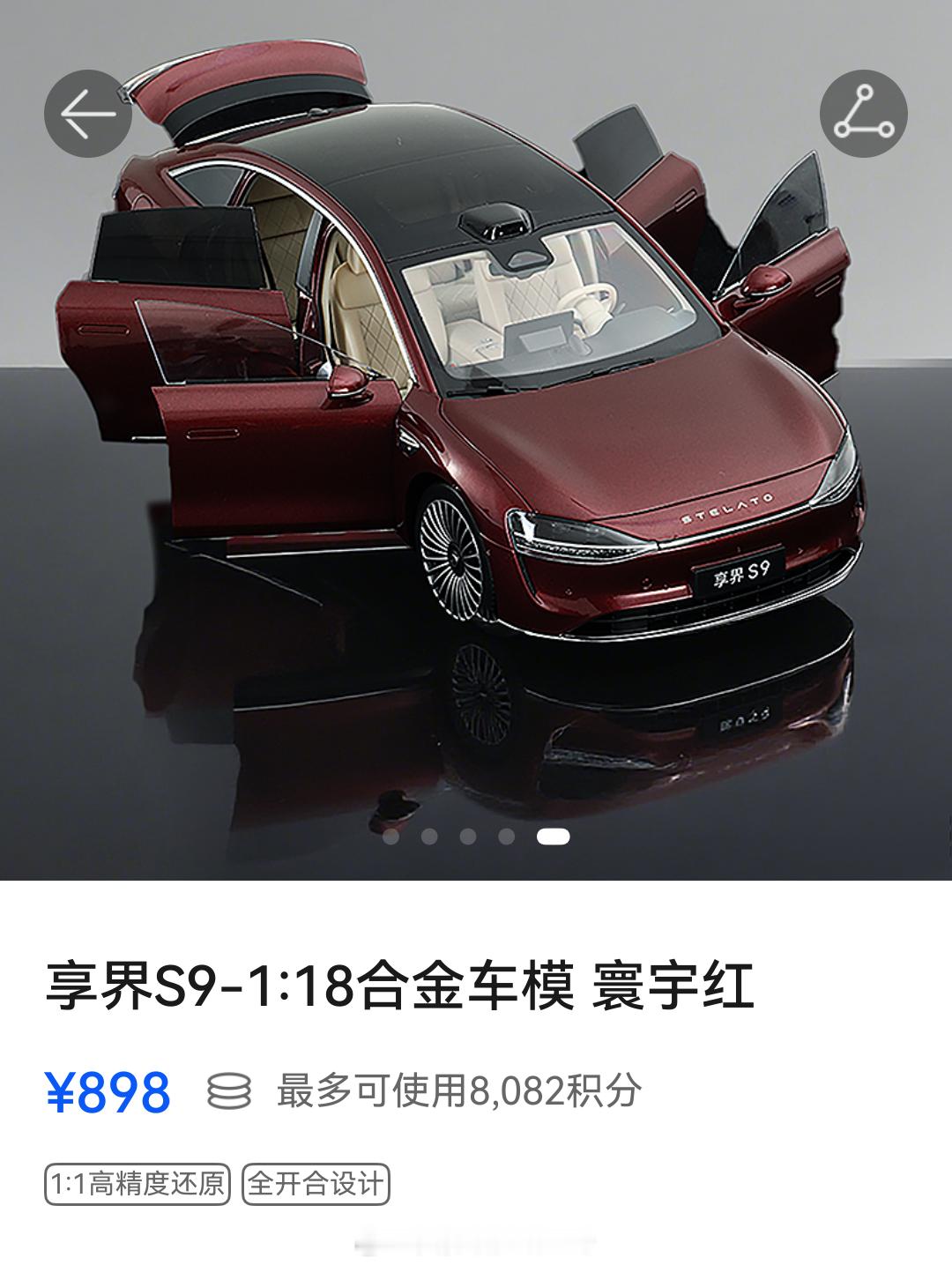Tap the third carousel pagination dot

[x=469, y=838]
